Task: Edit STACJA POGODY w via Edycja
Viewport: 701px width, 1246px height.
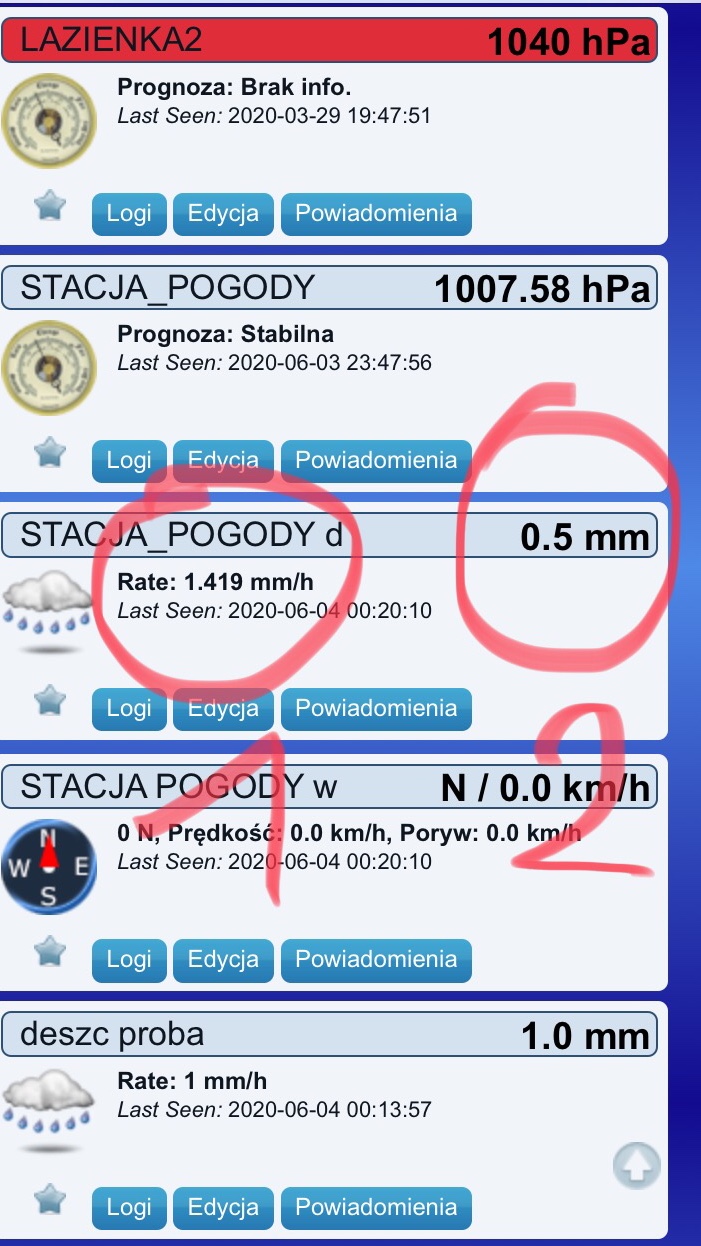Action: coord(223,959)
